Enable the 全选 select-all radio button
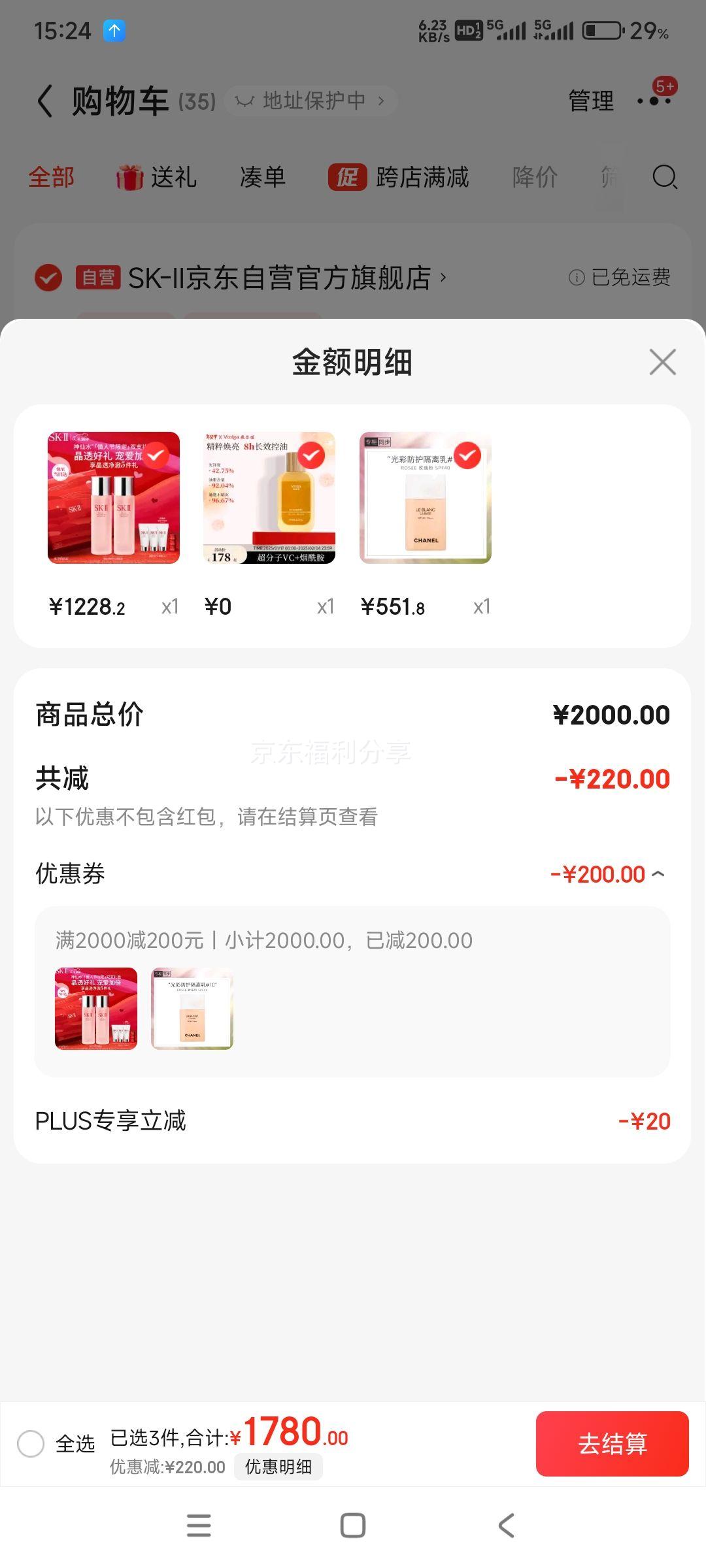 [31, 1444]
